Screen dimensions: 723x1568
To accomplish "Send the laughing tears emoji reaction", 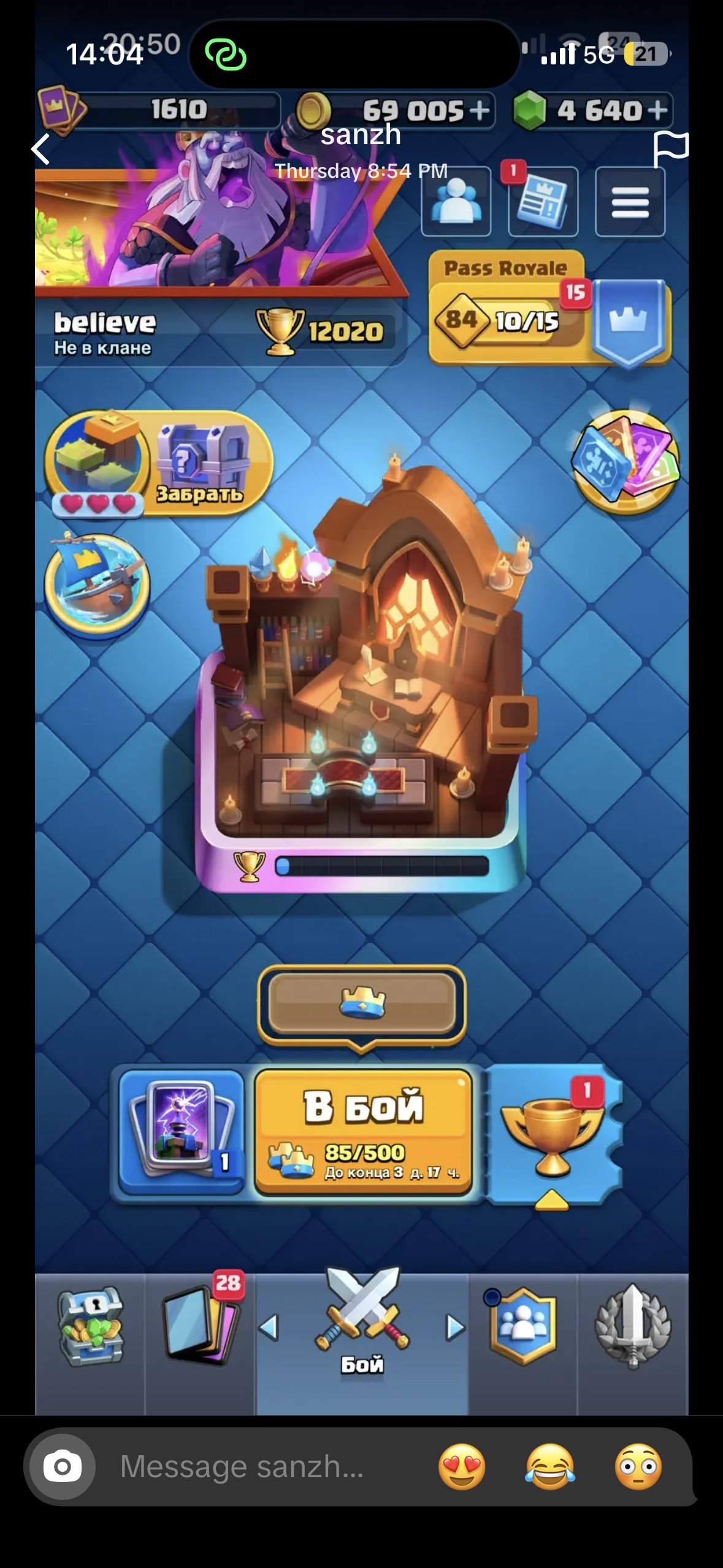I will [x=550, y=1466].
